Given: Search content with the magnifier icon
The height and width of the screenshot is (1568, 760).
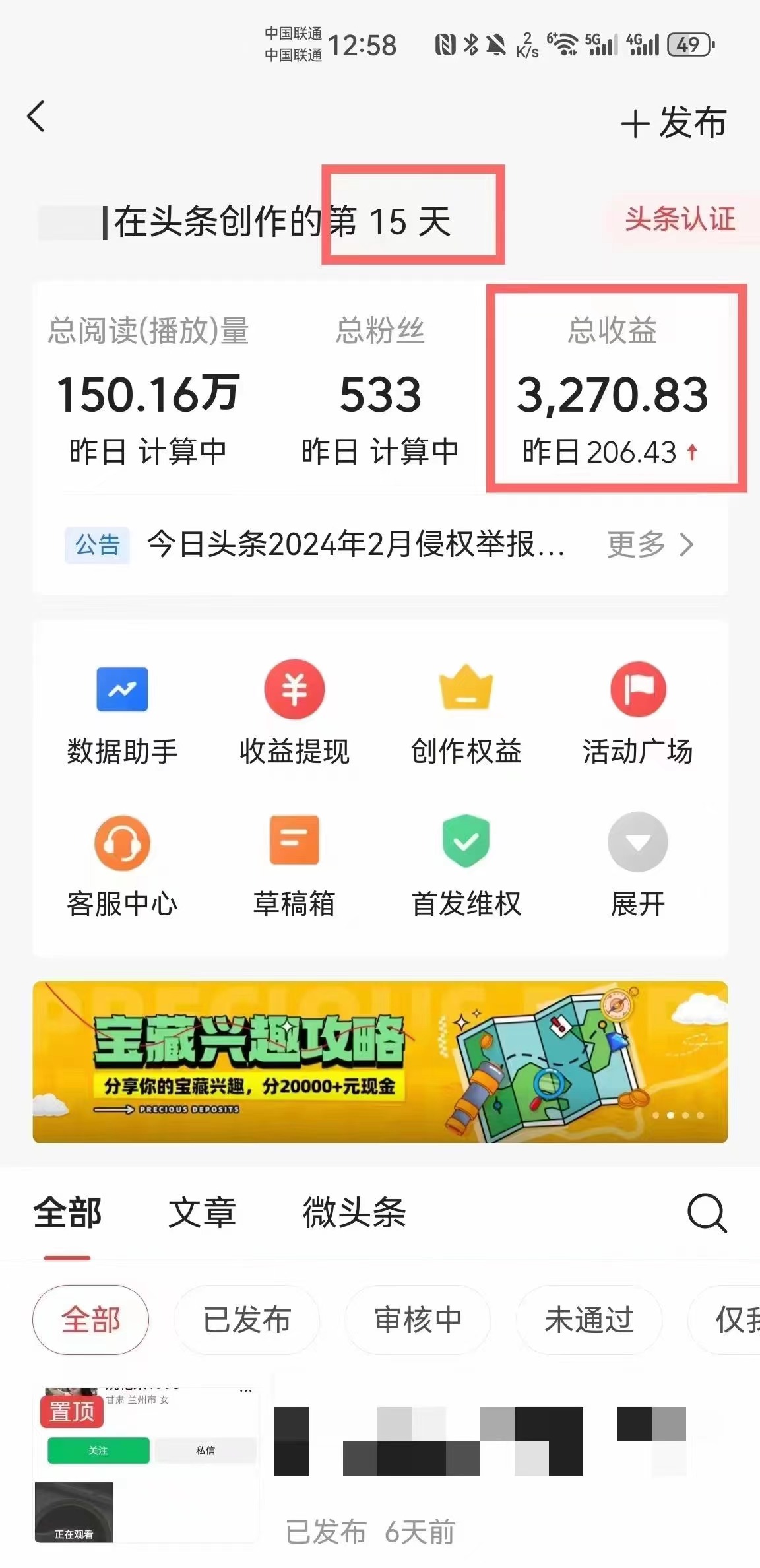Looking at the screenshot, I should 707,1213.
